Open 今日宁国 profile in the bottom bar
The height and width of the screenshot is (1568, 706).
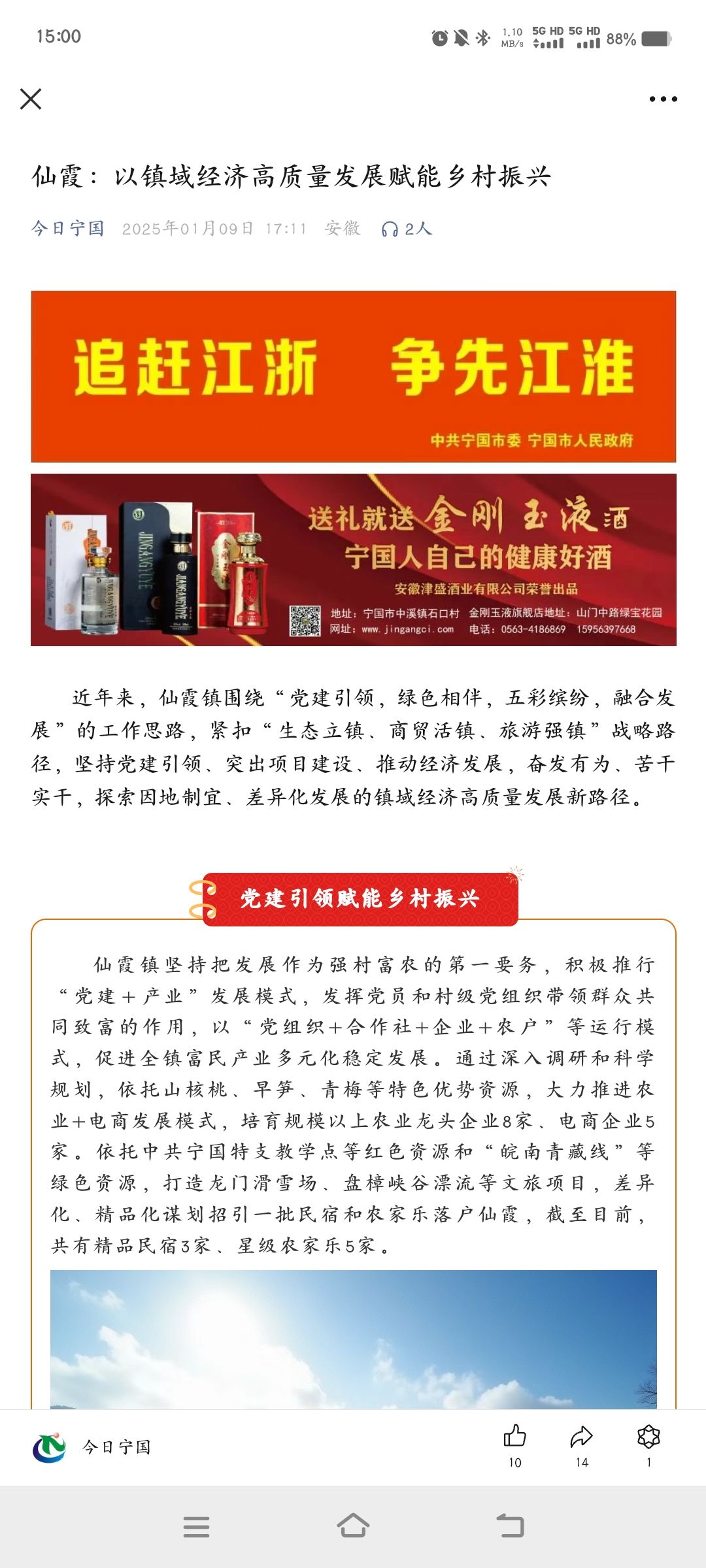[x=92, y=1447]
